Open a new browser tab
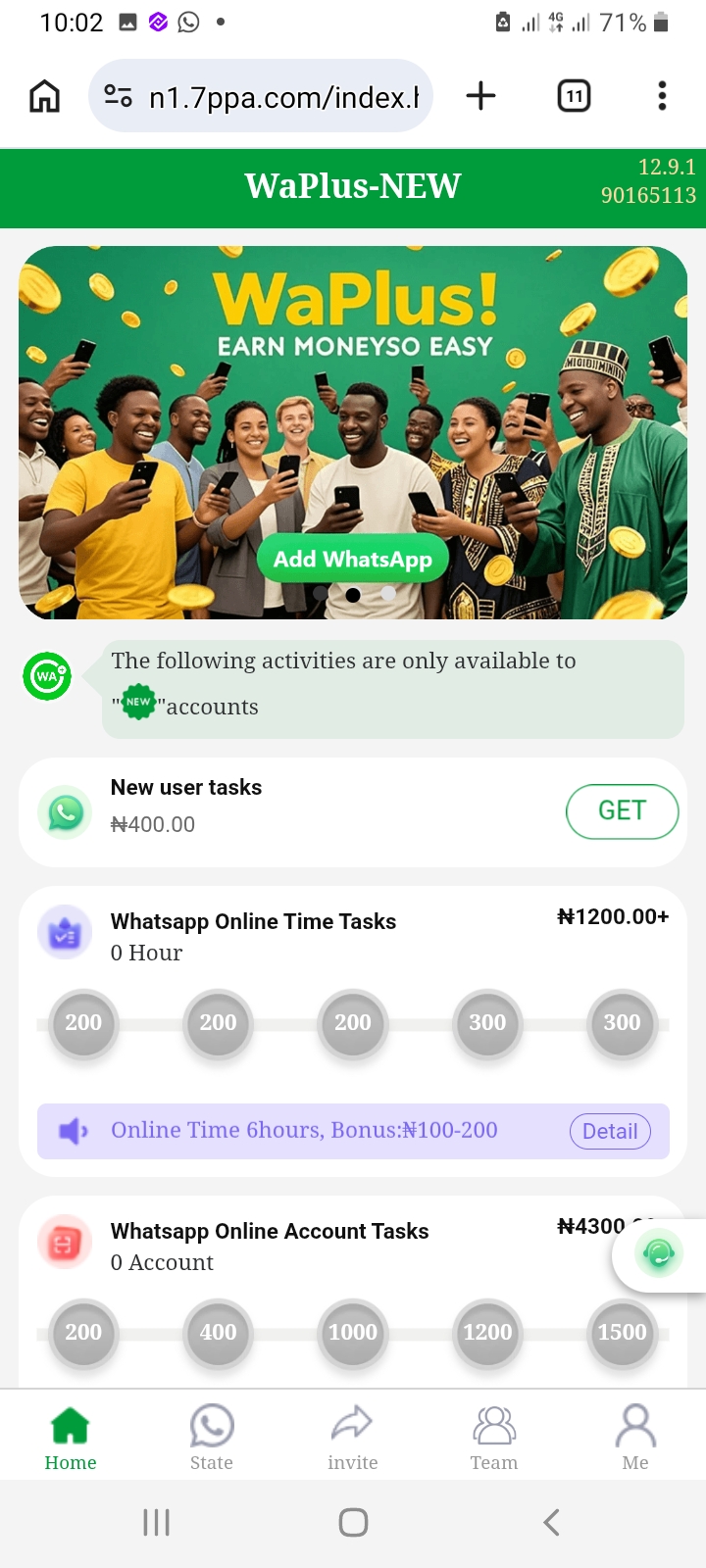Viewport: 706px width, 1568px height. point(480,96)
